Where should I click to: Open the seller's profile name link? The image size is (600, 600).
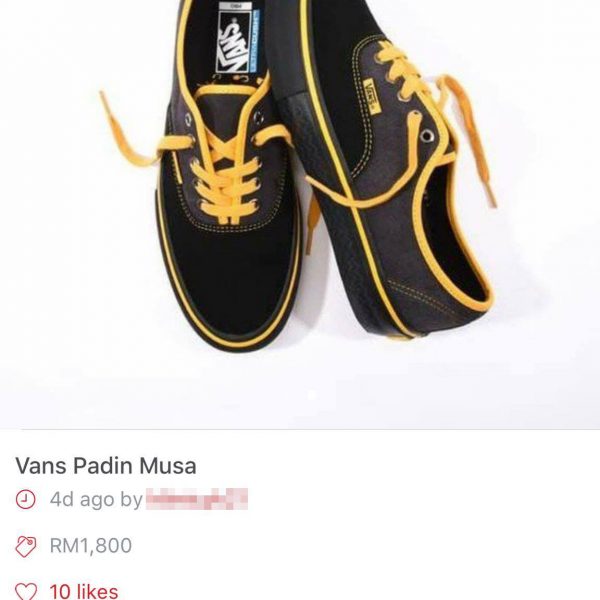197,499
